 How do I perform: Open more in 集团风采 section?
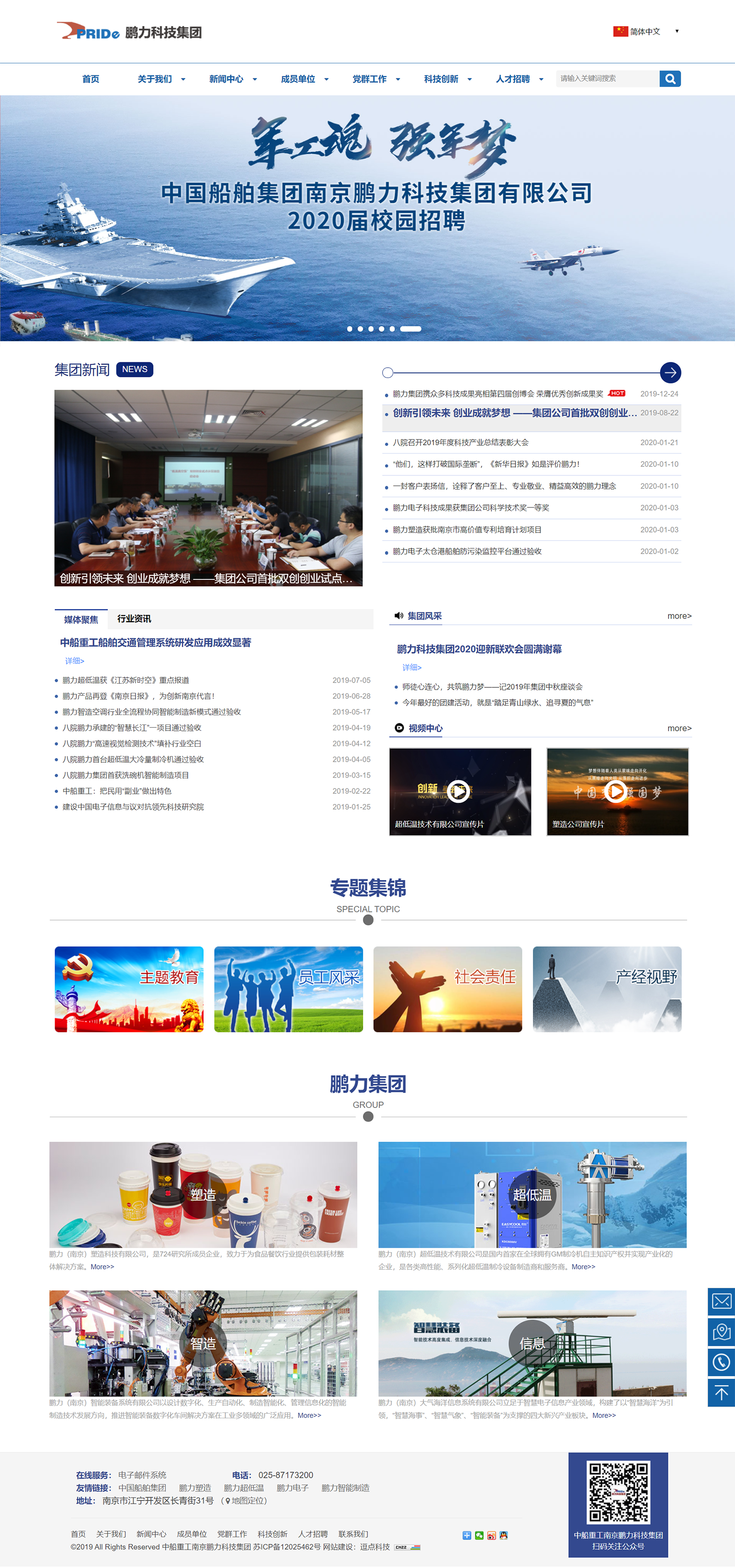(x=679, y=616)
